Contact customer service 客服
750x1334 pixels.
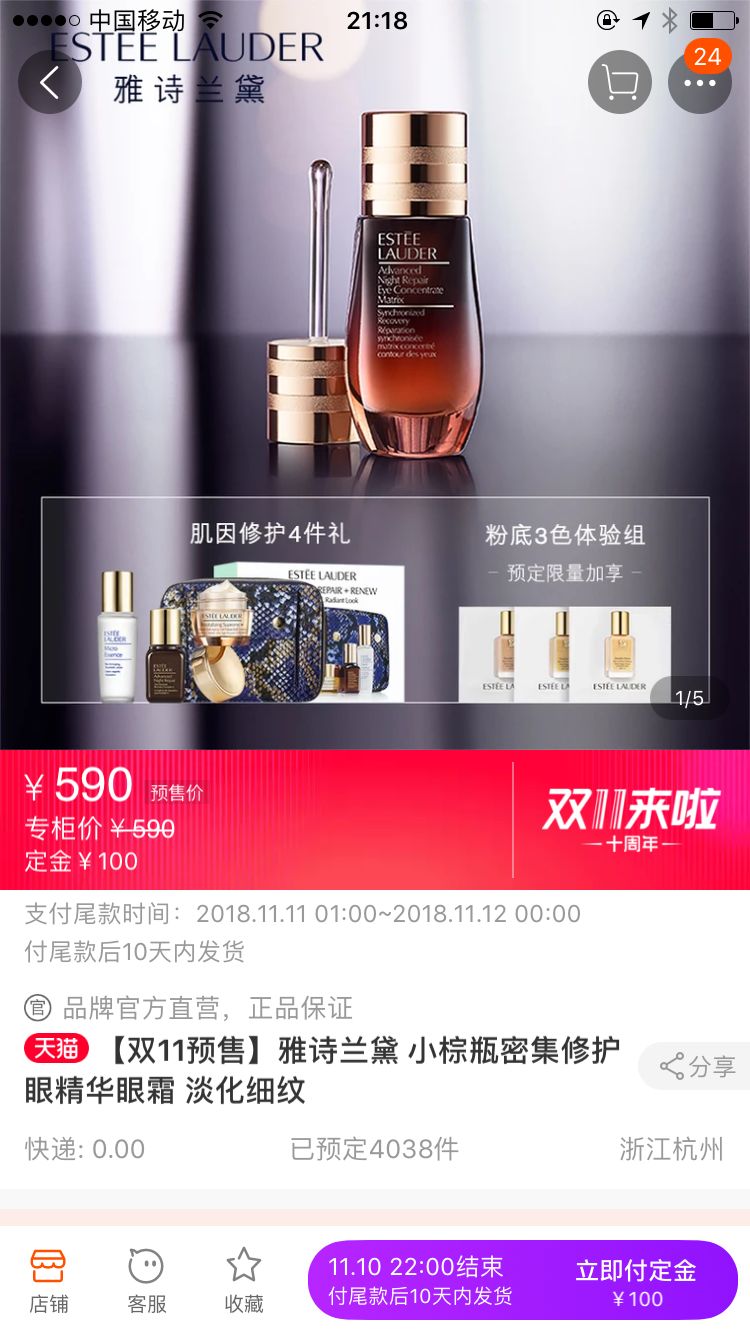[x=146, y=1280]
